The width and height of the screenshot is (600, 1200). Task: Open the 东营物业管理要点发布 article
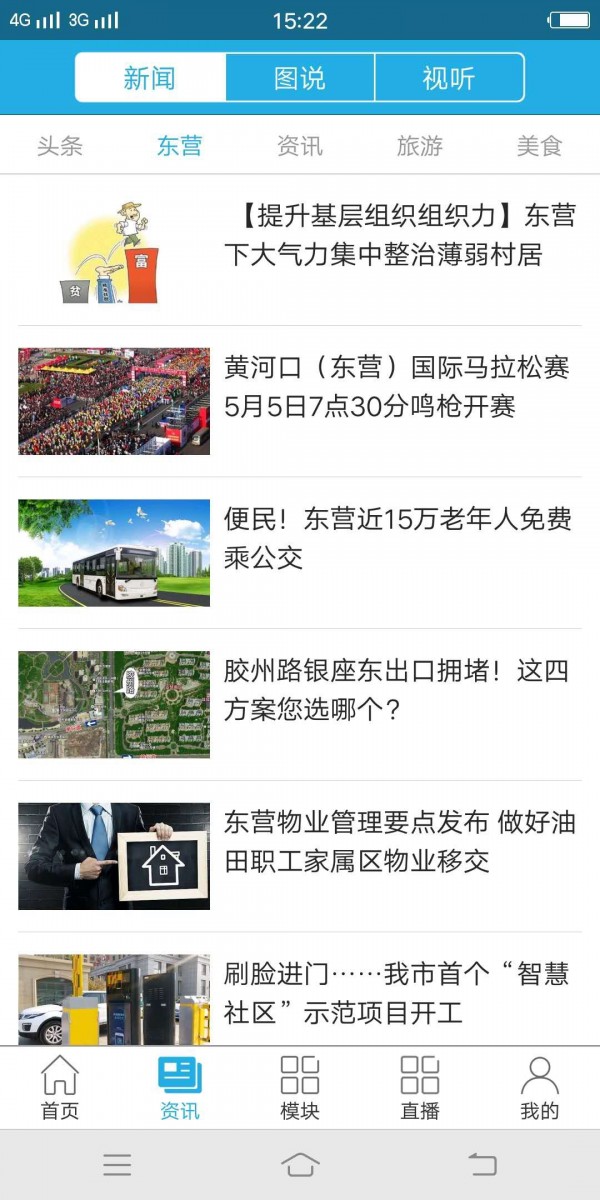(x=398, y=842)
